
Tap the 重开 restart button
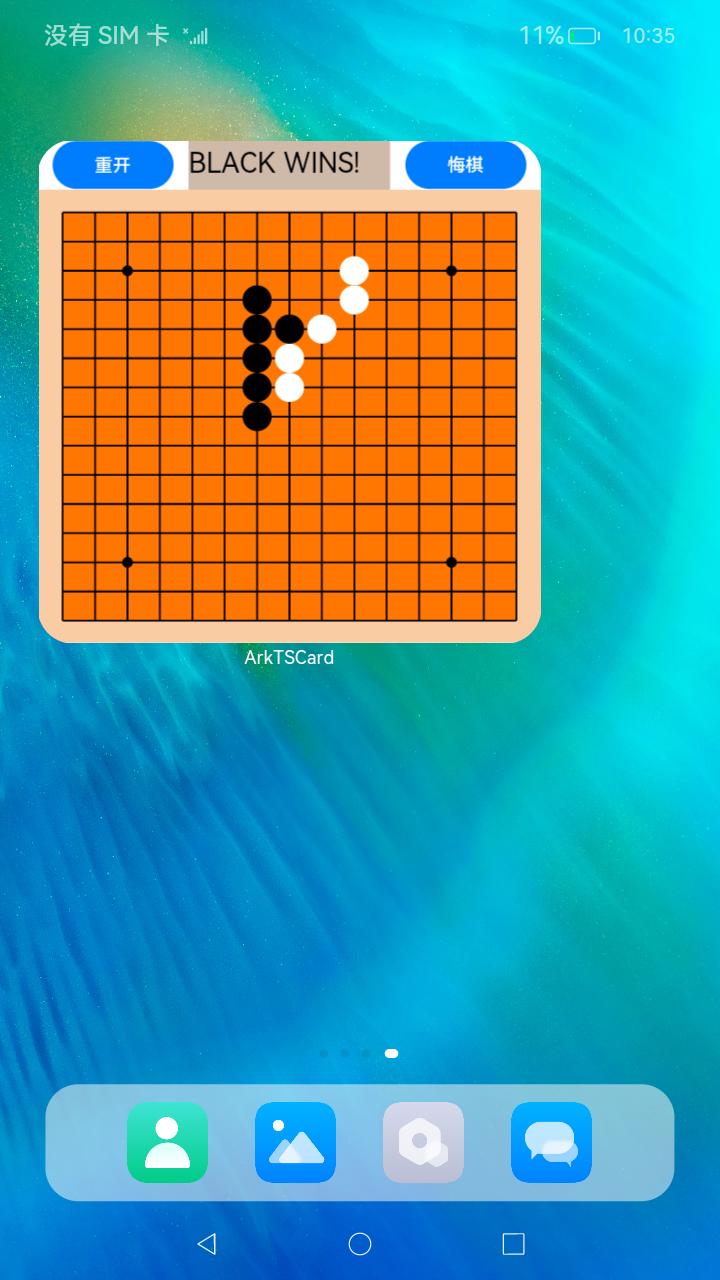(113, 165)
